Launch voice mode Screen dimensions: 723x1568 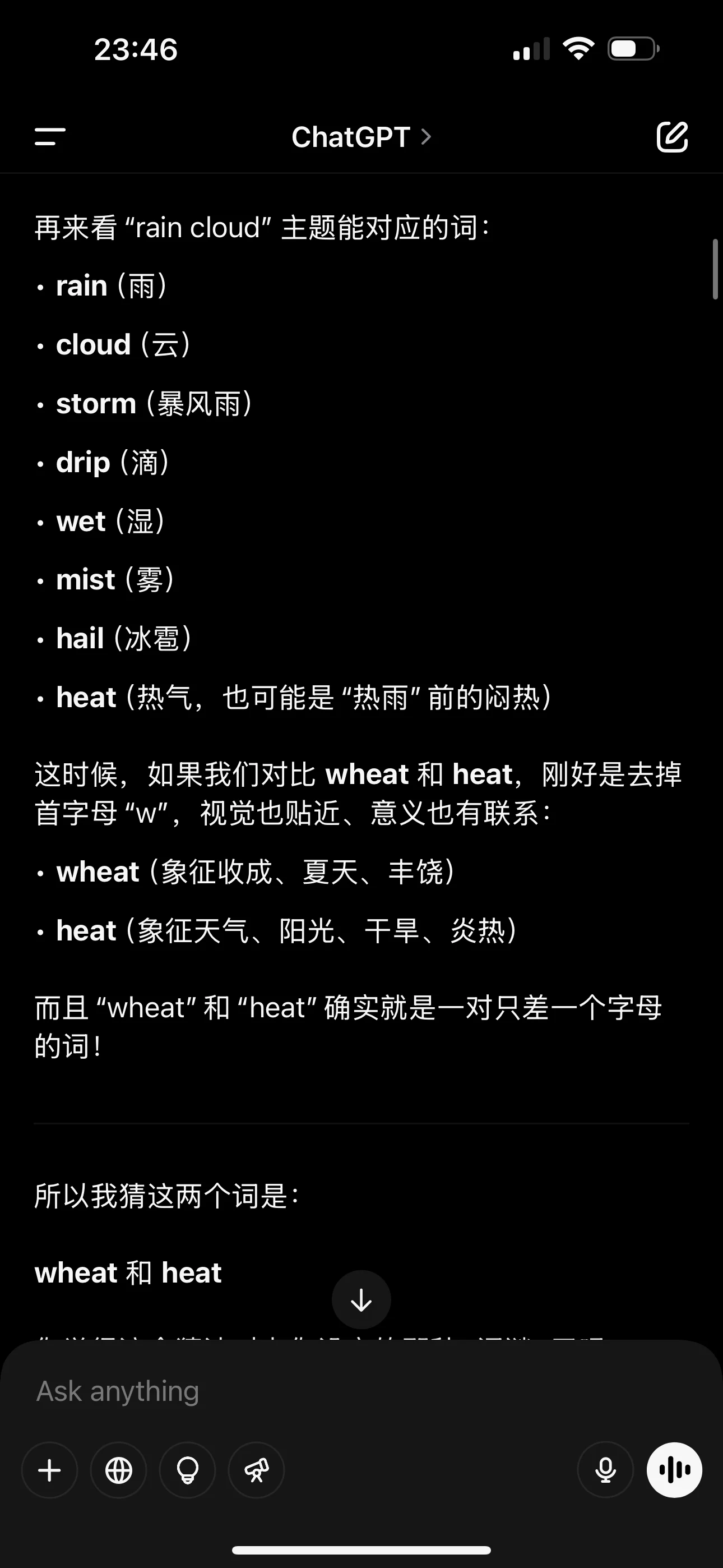[674, 1470]
